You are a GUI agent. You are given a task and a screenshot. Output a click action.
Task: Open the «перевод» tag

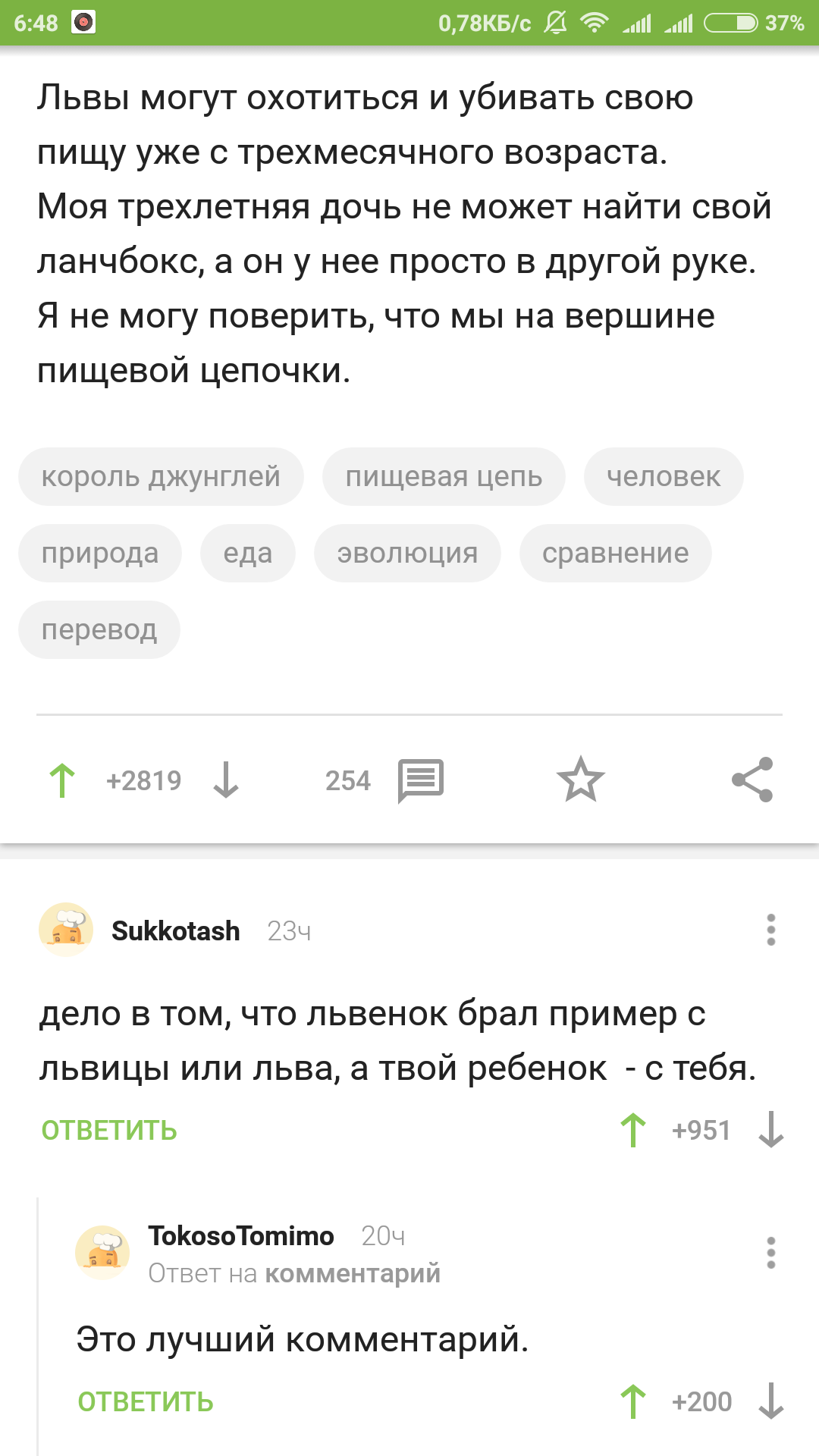click(x=99, y=630)
